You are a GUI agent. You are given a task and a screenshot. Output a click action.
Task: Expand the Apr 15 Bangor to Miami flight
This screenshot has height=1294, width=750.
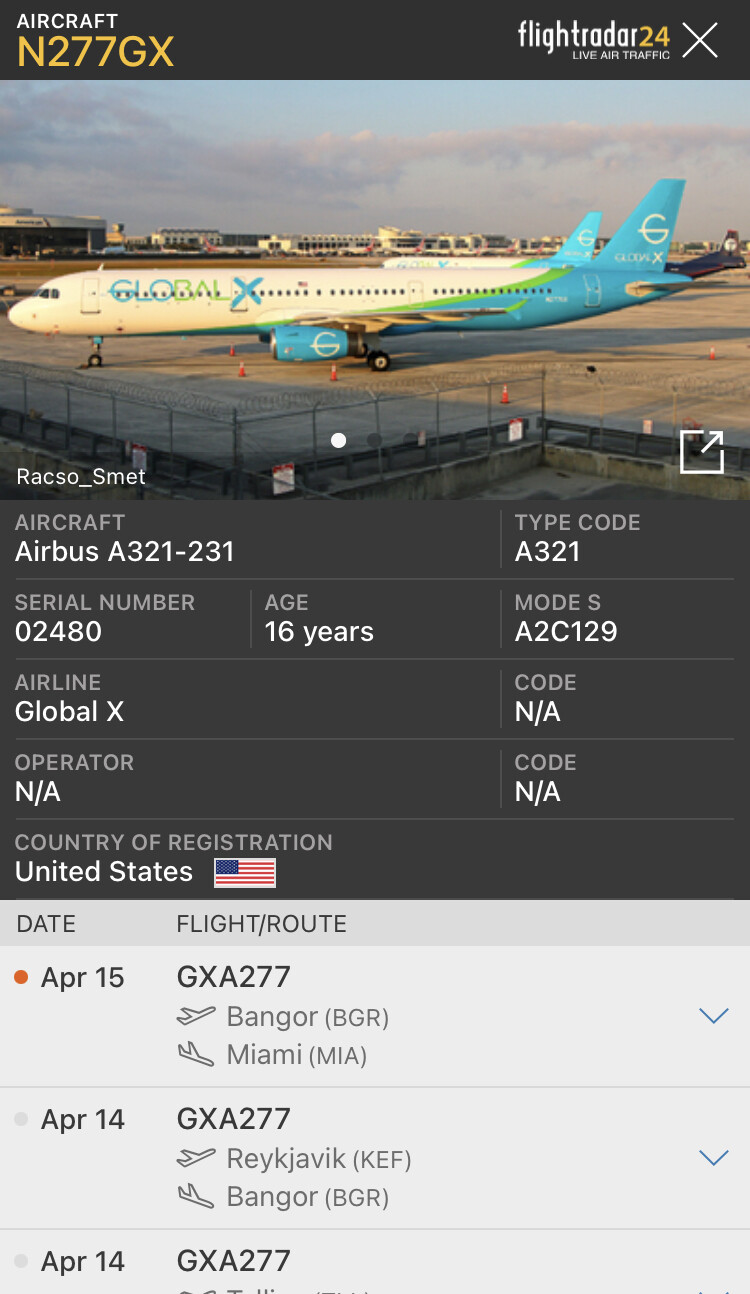[x=713, y=1016]
